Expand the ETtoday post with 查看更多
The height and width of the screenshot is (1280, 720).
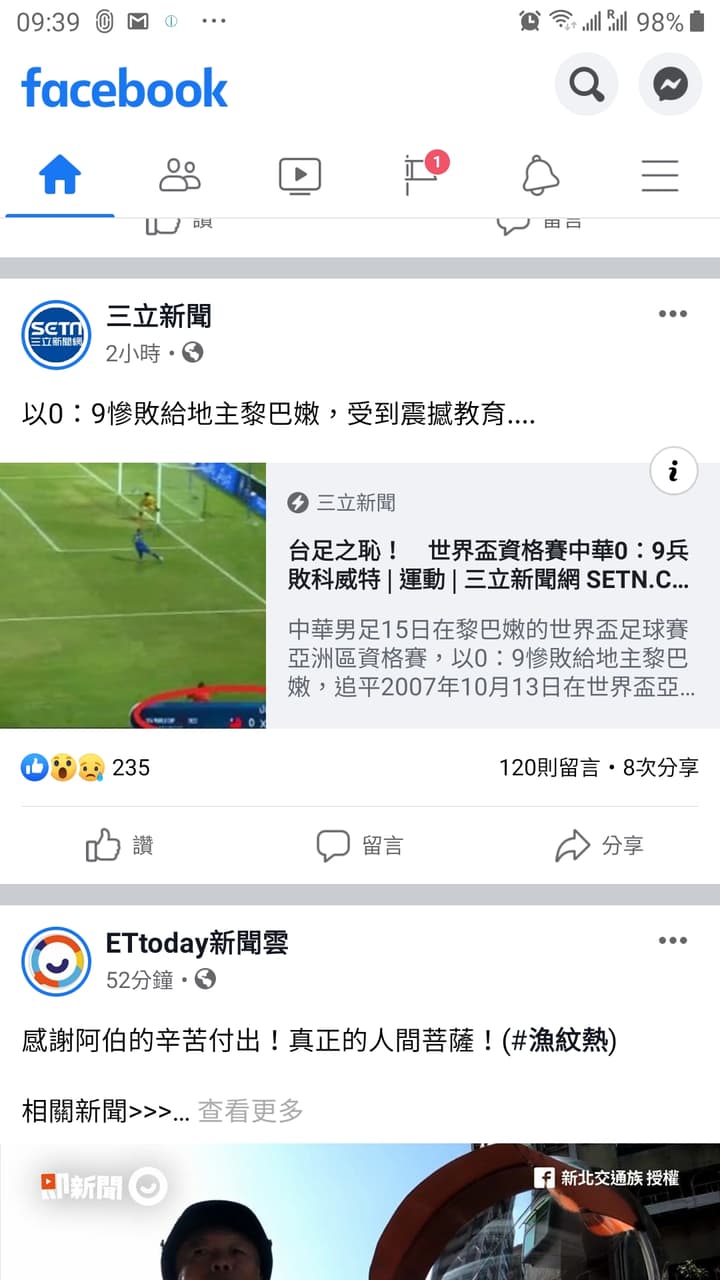(250, 1110)
